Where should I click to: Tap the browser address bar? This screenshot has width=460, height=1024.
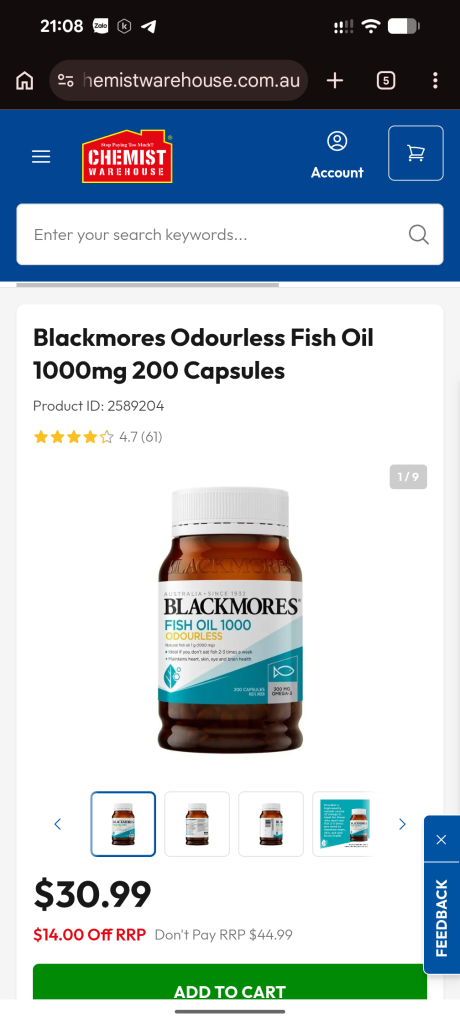tap(178, 80)
